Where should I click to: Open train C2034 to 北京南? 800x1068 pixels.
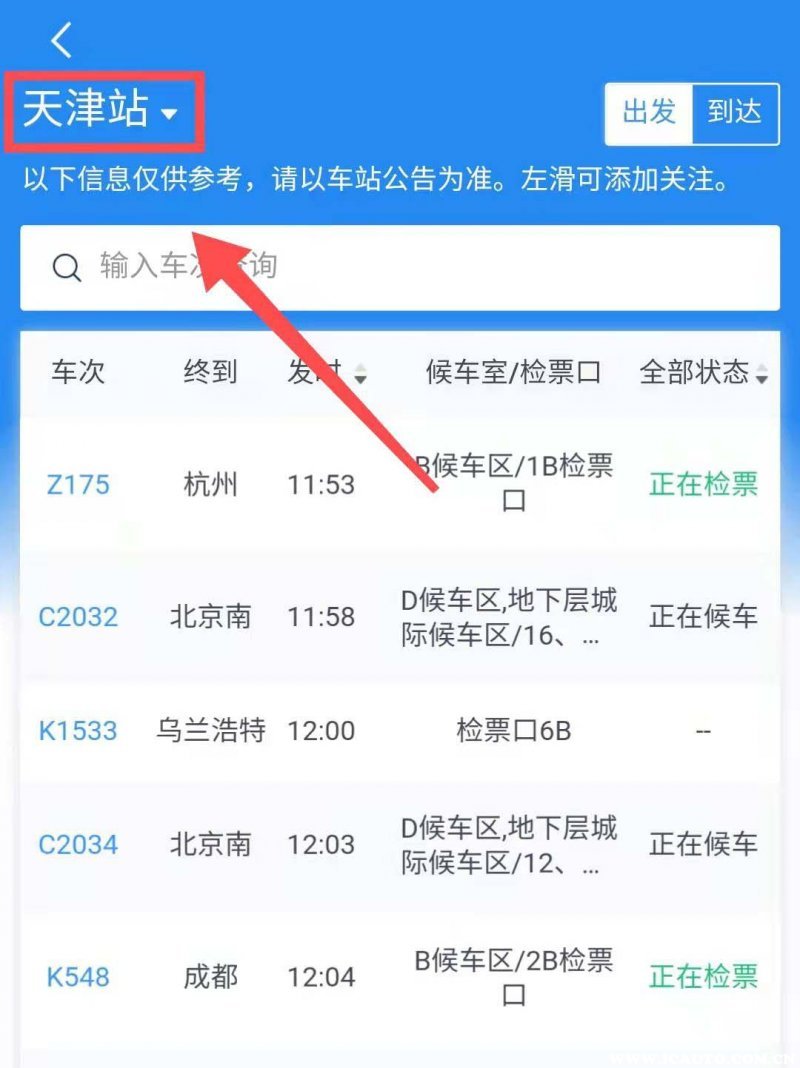tap(78, 845)
